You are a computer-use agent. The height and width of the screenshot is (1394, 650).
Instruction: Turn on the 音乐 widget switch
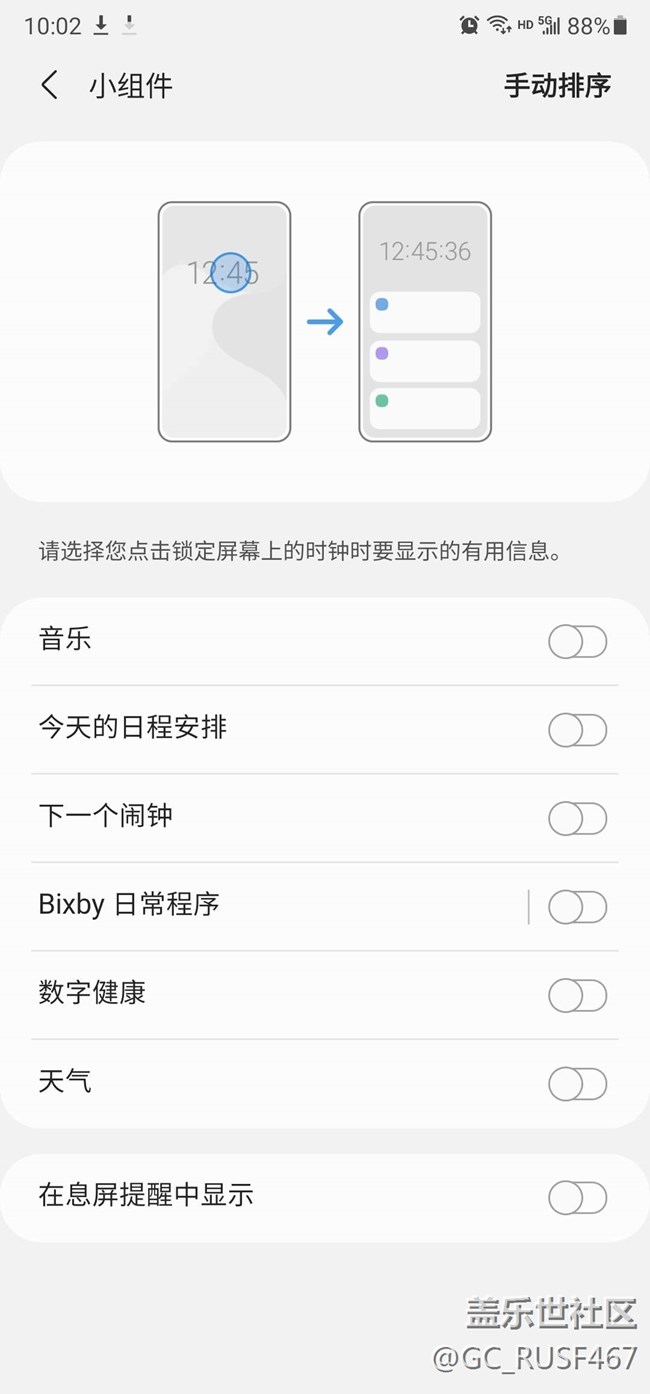(x=577, y=642)
